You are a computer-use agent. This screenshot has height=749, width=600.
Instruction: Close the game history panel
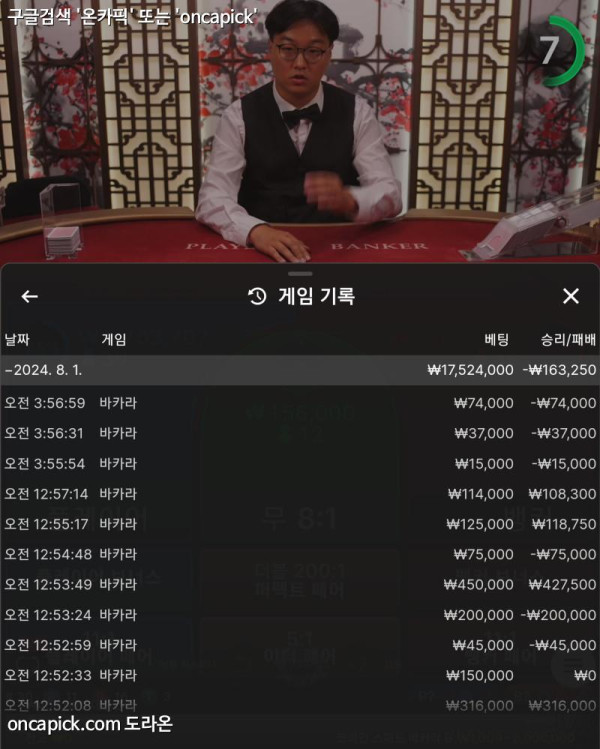[571, 296]
